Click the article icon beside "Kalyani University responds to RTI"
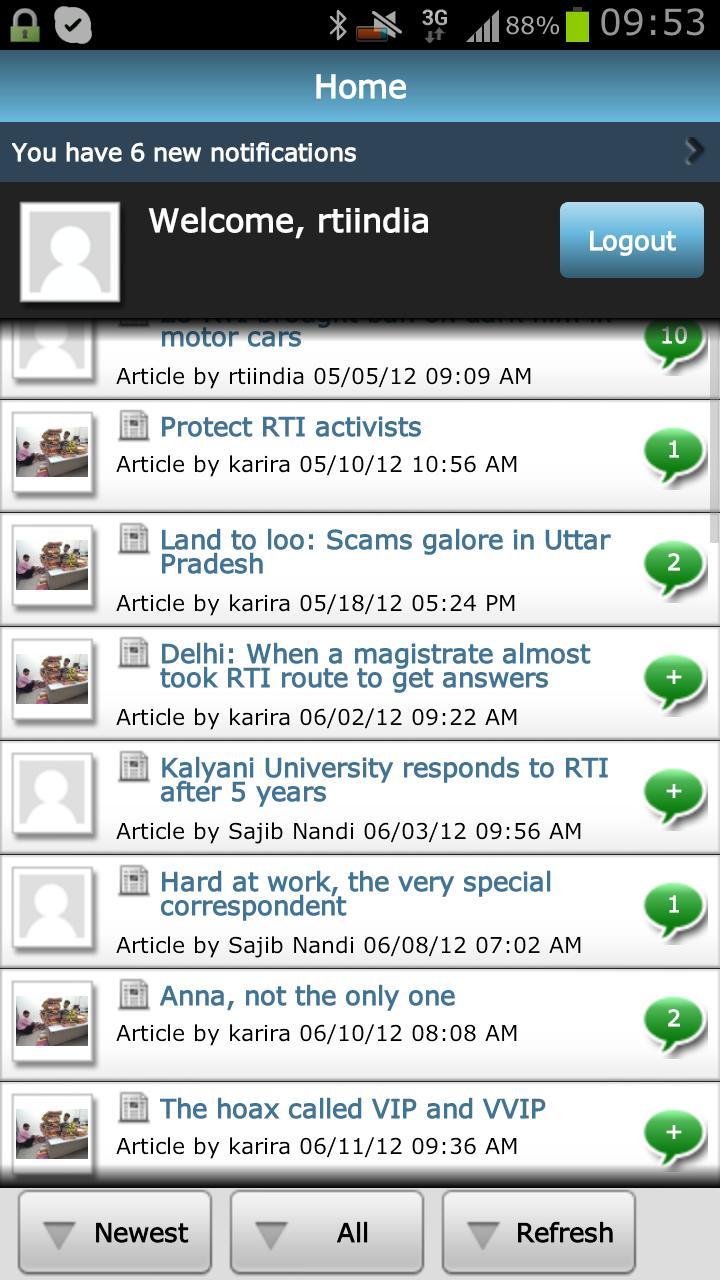Screen dimensions: 720x1280 (x=136, y=768)
